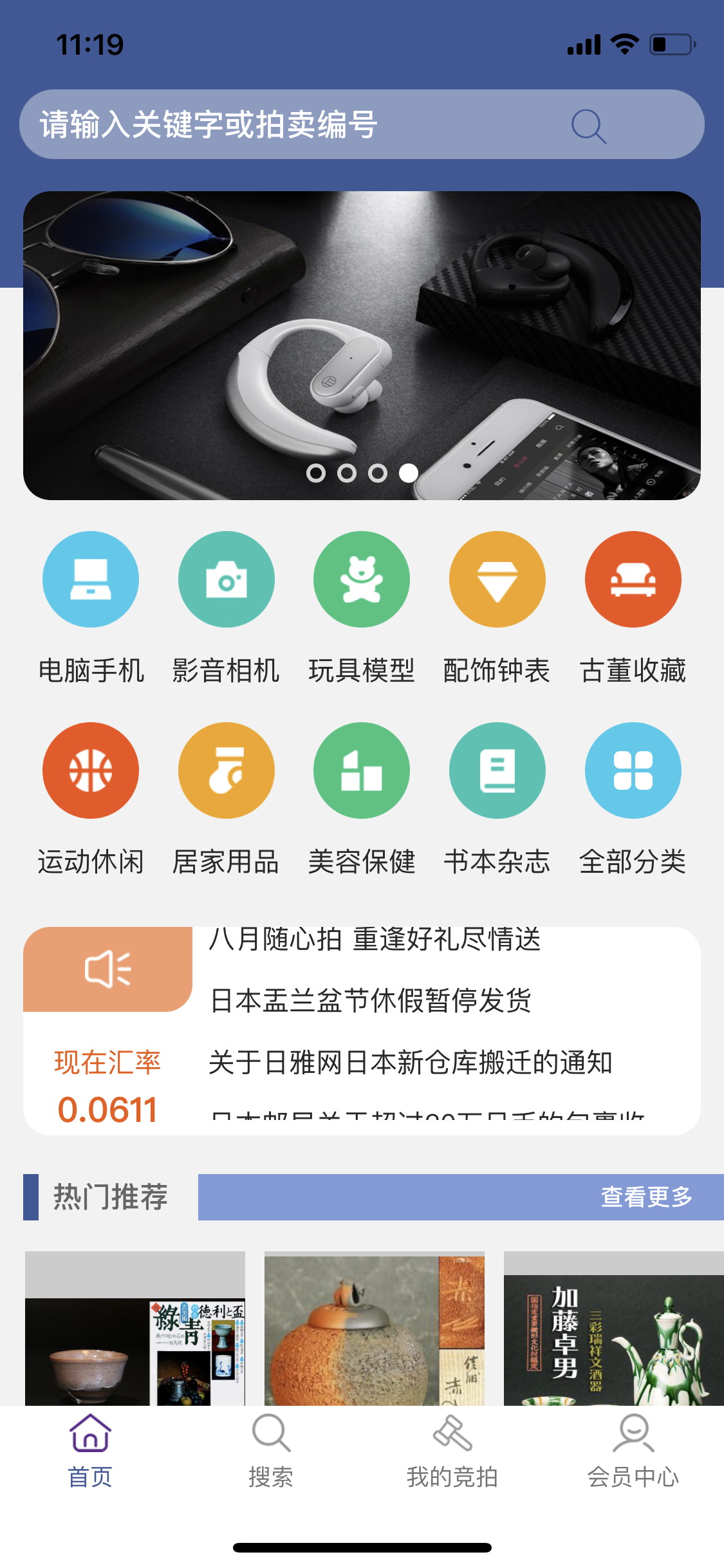724x1568 pixels.
Task: Open the 关于日雅网日本新仓库搬迁的通知 notice
Action: pyautogui.click(x=411, y=1062)
